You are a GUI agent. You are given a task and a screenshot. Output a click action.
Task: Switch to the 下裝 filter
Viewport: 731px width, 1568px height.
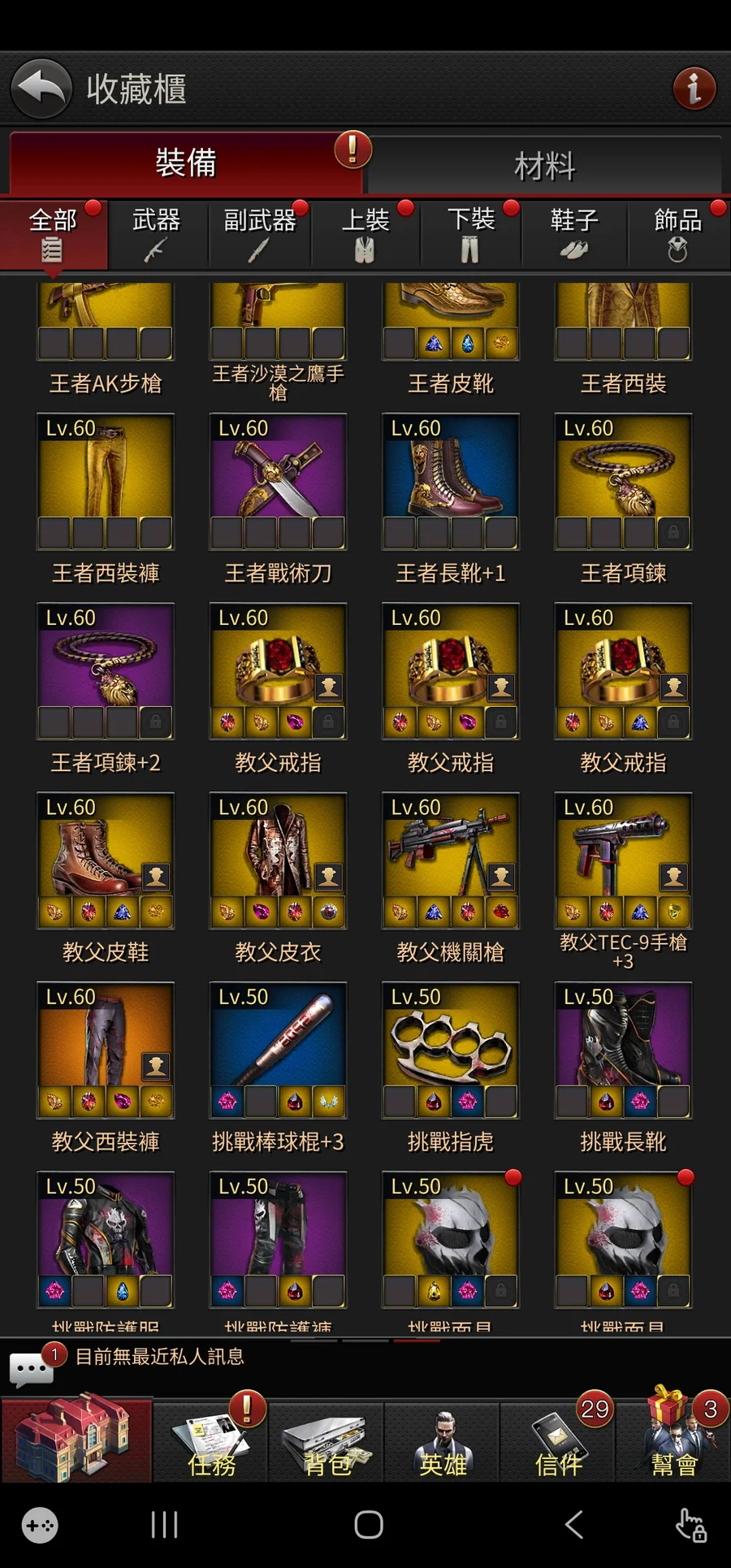click(470, 233)
